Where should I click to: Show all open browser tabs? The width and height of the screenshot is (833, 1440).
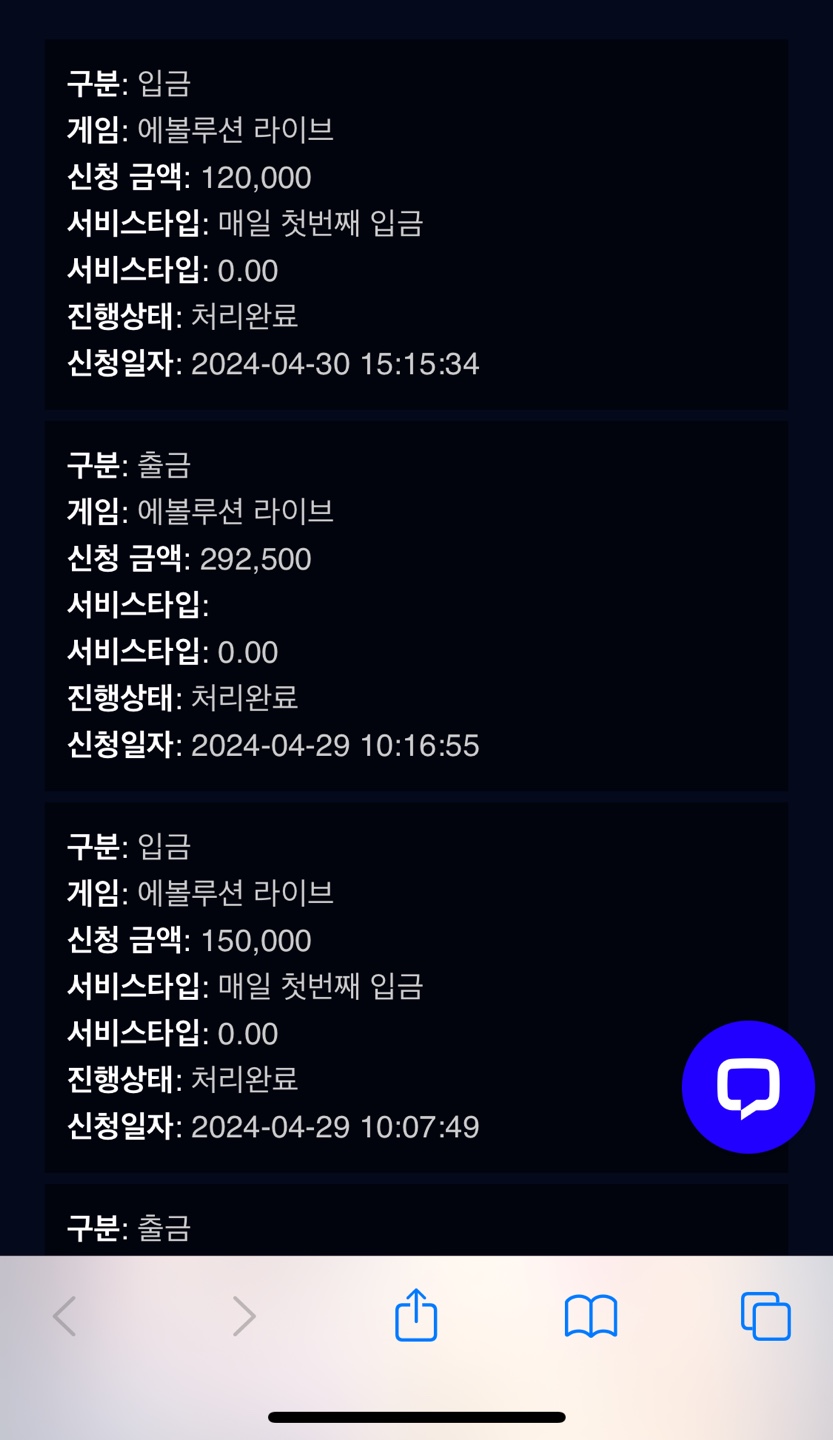pyautogui.click(x=766, y=1315)
